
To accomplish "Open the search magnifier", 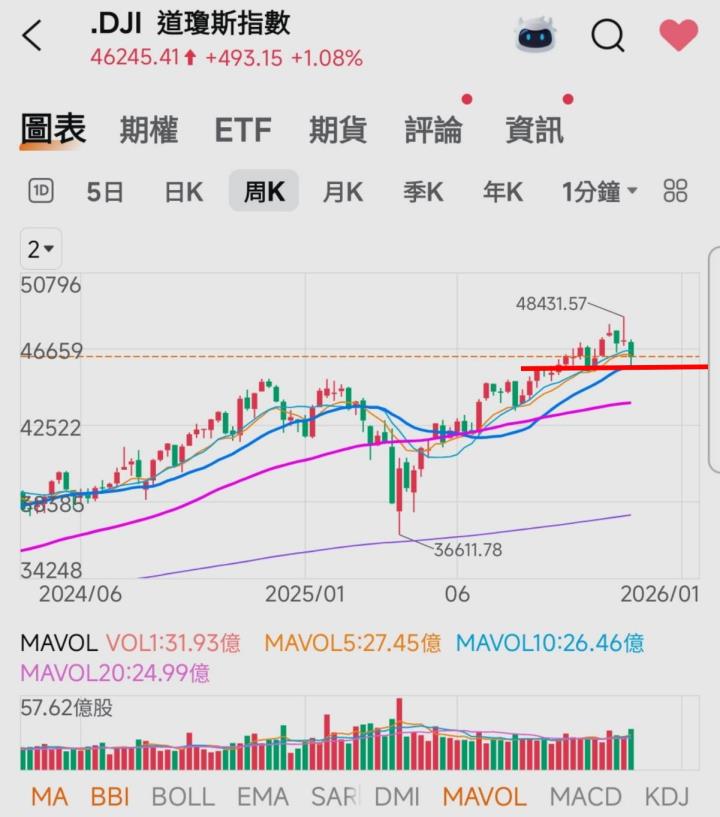I will pyautogui.click(x=607, y=36).
